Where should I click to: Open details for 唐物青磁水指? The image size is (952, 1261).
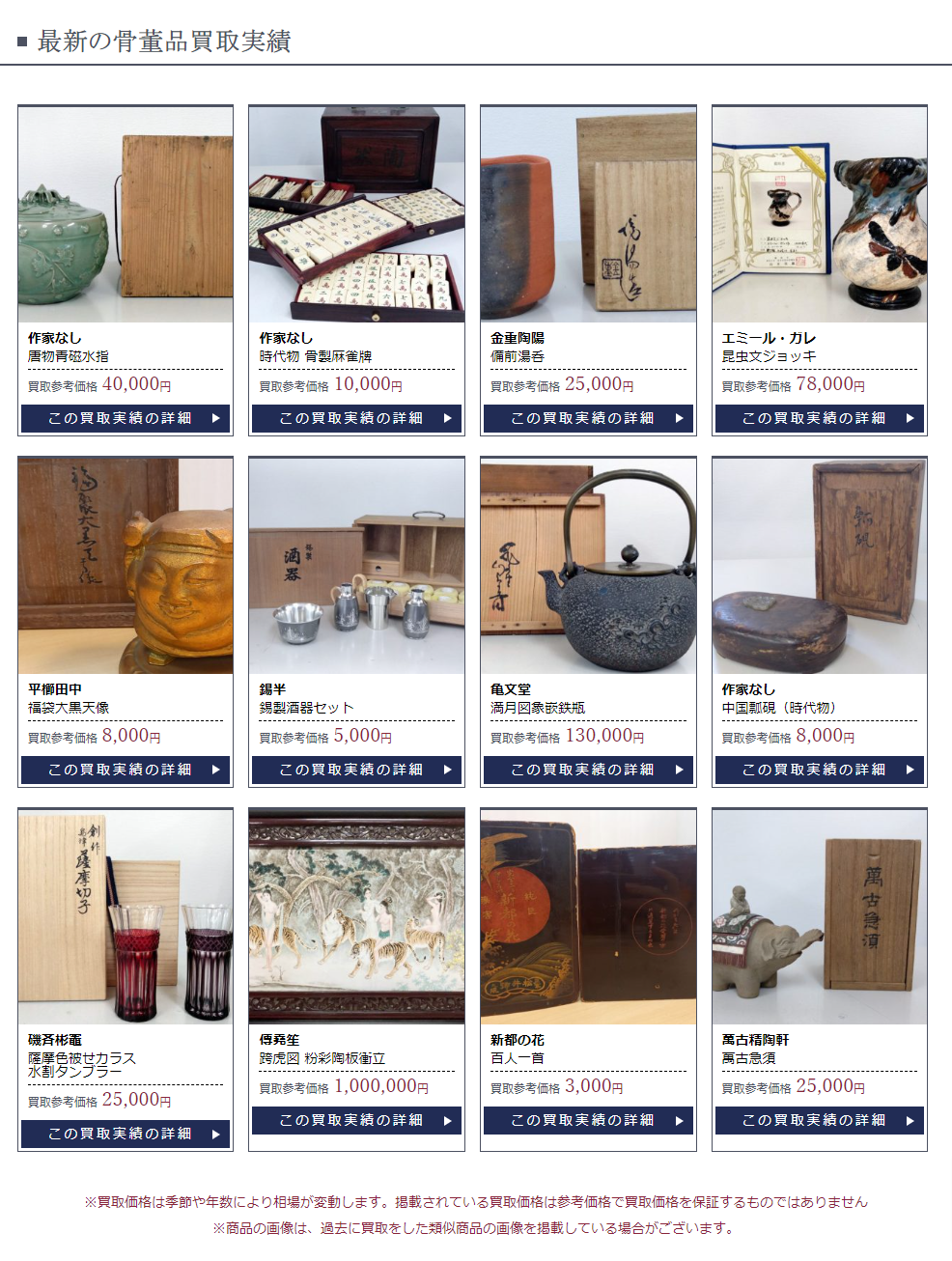pos(125,418)
